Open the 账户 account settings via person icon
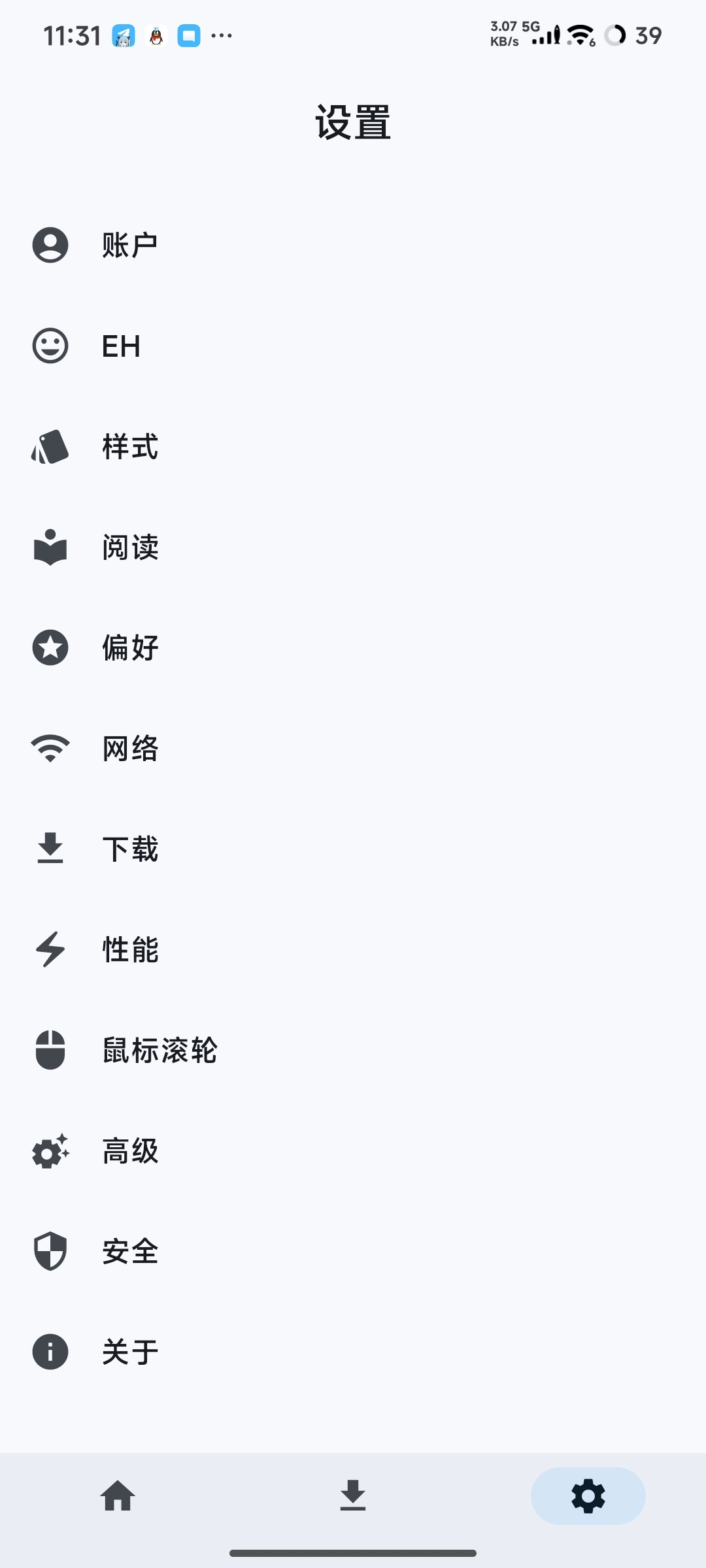 [50, 245]
